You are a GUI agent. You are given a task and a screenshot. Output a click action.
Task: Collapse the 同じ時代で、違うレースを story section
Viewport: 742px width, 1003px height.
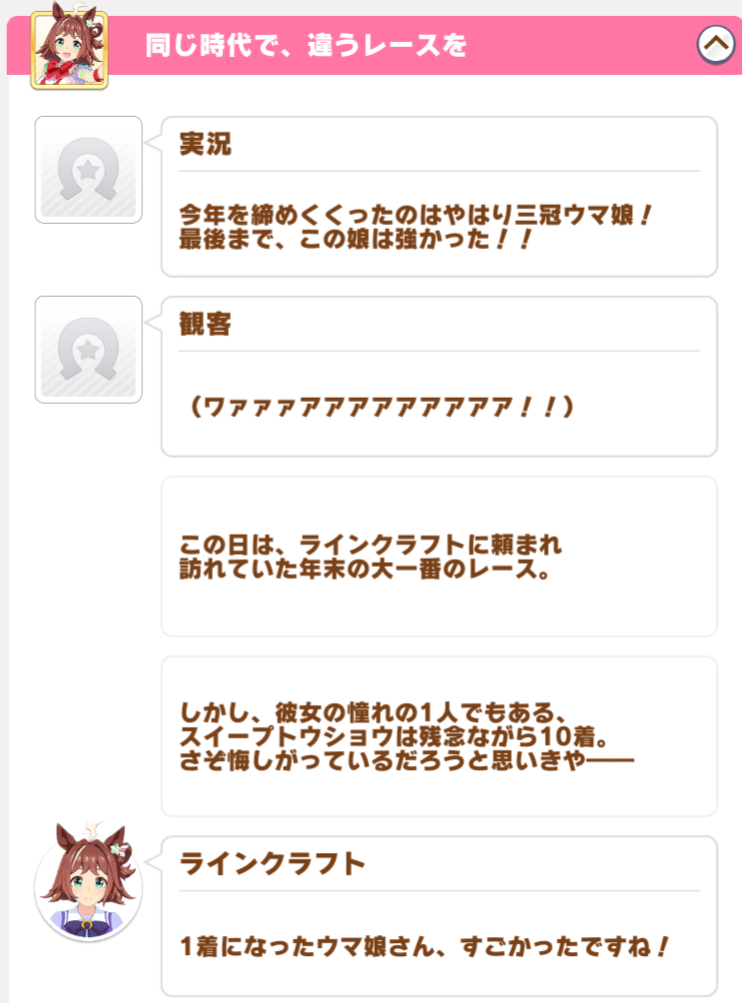click(715, 45)
